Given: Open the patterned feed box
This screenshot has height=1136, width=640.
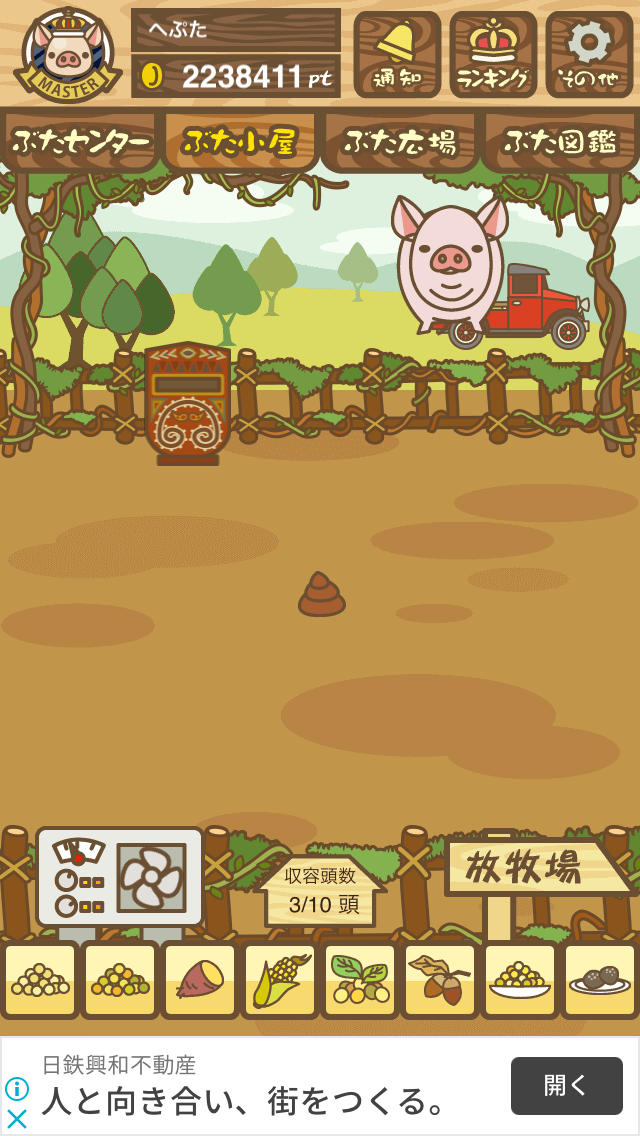Looking at the screenshot, I should (x=188, y=403).
